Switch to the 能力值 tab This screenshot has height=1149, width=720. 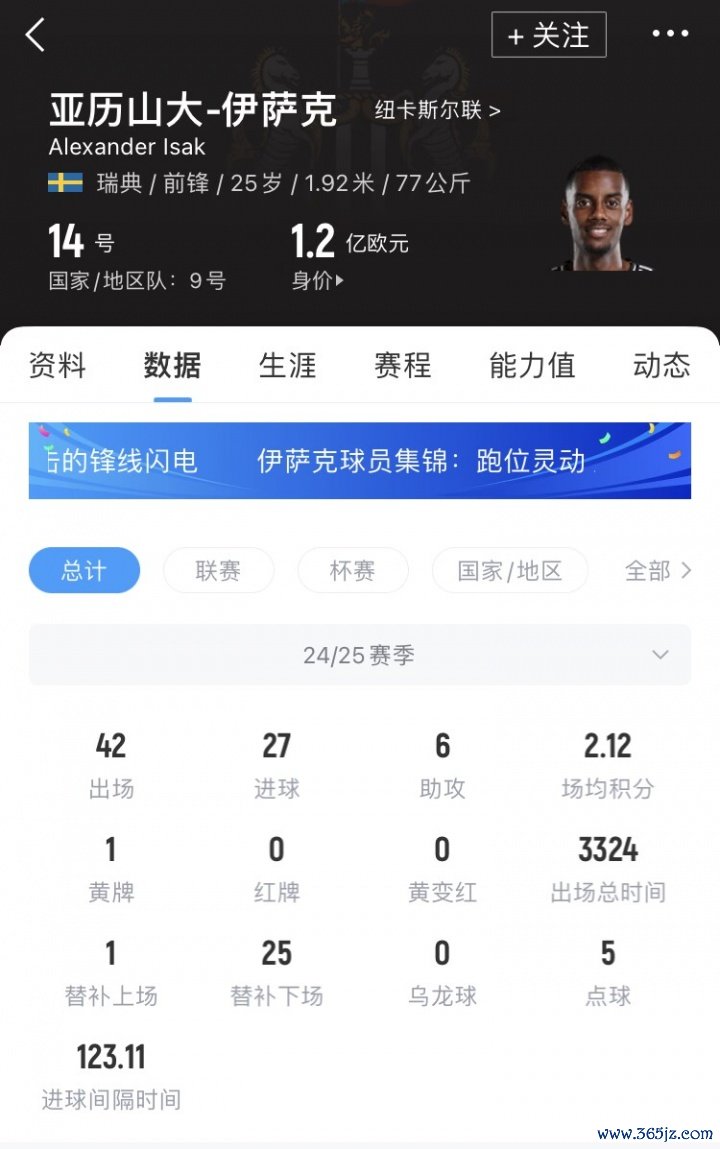(x=532, y=366)
